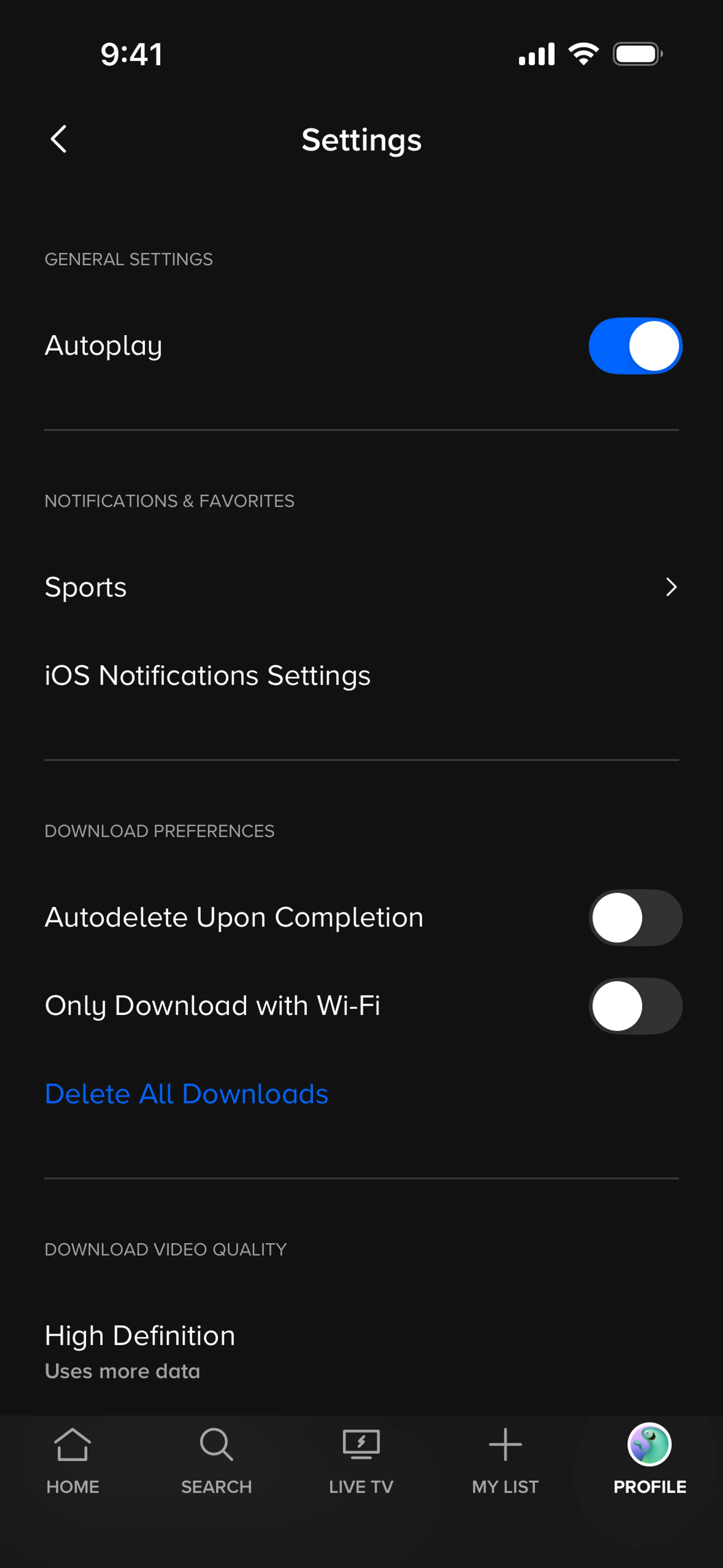The width and height of the screenshot is (723, 1568).
Task: Tap Delete All Downloads
Action: click(186, 1094)
